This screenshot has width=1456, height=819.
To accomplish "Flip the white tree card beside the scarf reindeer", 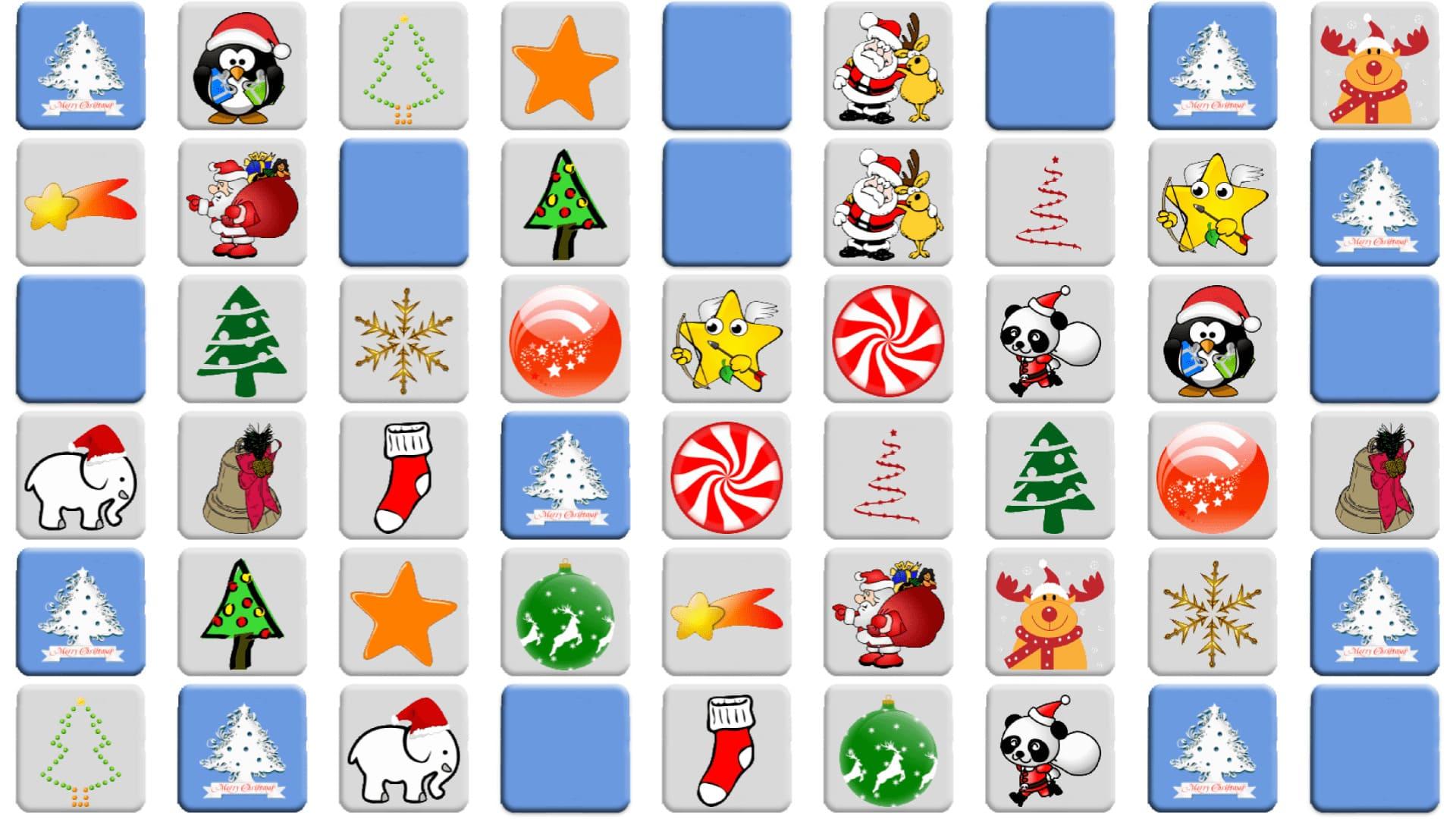I will click(x=1212, y=66).
